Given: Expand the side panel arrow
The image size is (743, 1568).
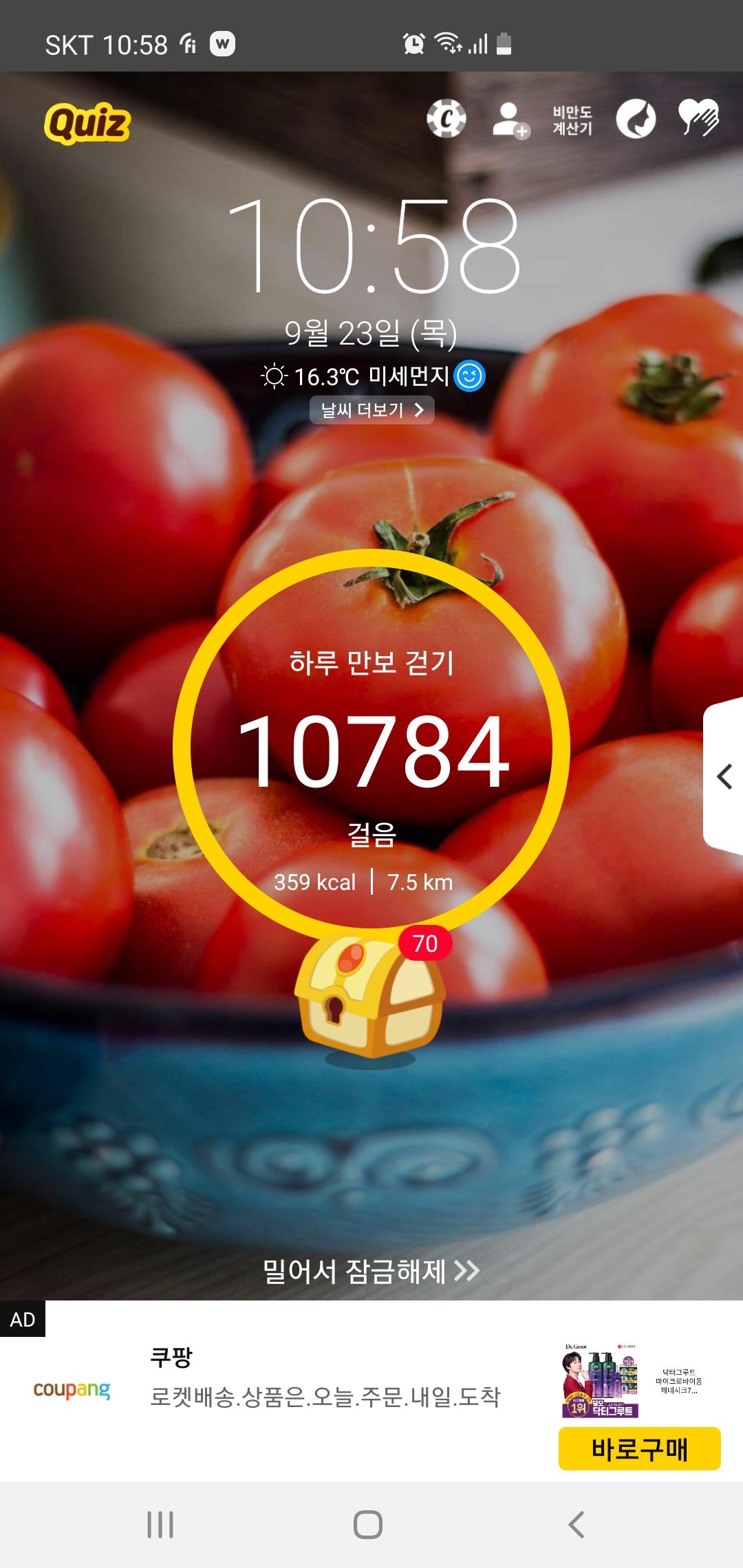Looking at the screenshot, I should (x=724, y=777).
